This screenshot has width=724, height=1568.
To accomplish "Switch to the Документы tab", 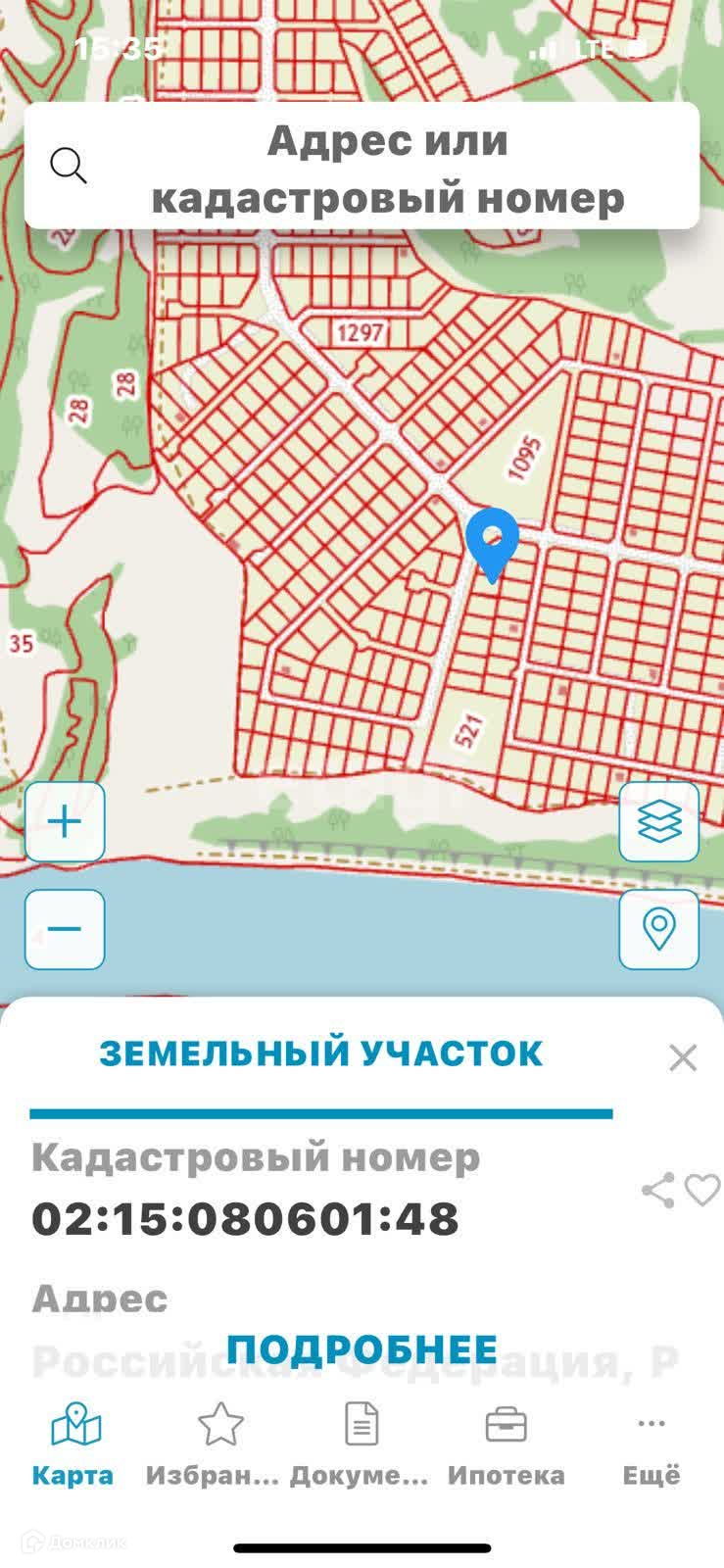I will tap(361, 1445).
